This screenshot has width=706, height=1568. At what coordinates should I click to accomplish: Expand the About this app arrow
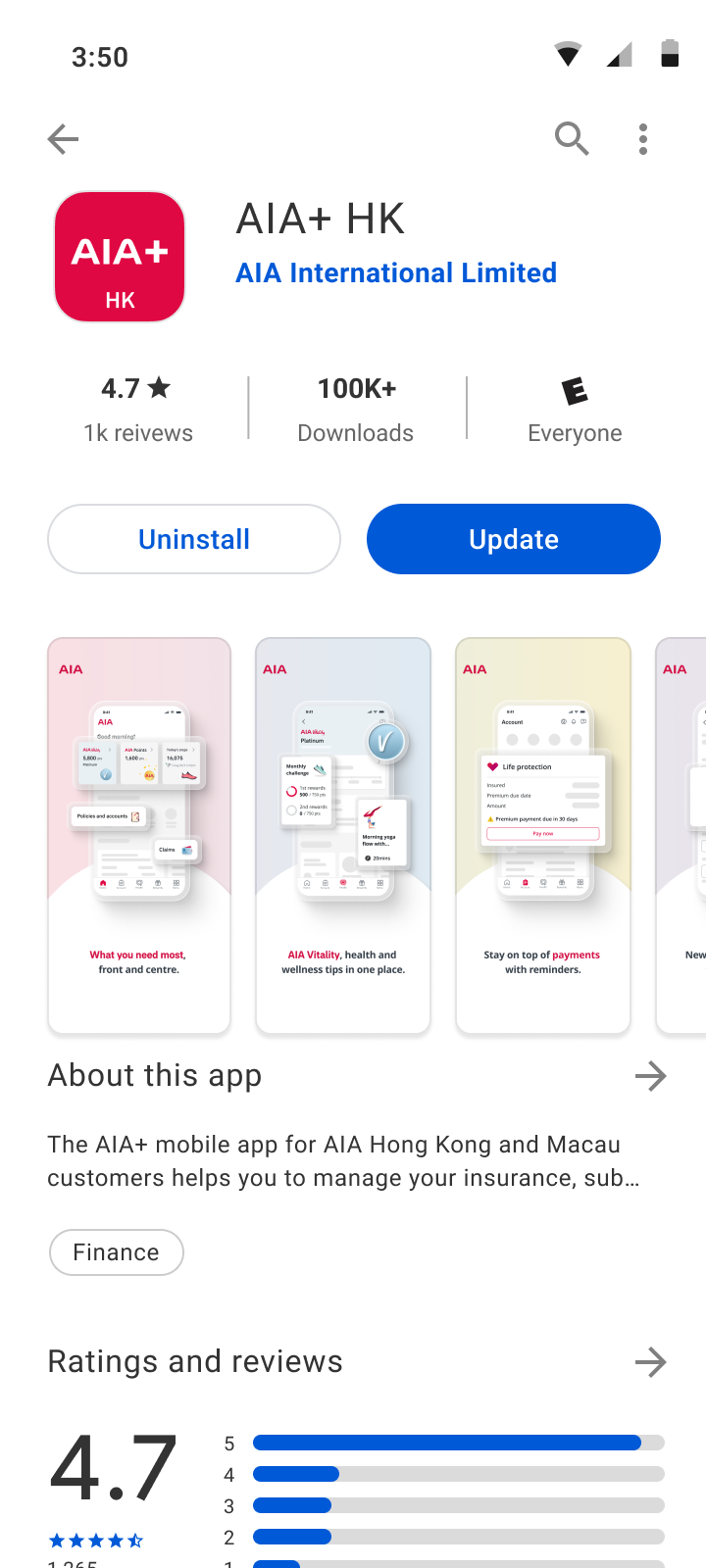(650, 1076)
